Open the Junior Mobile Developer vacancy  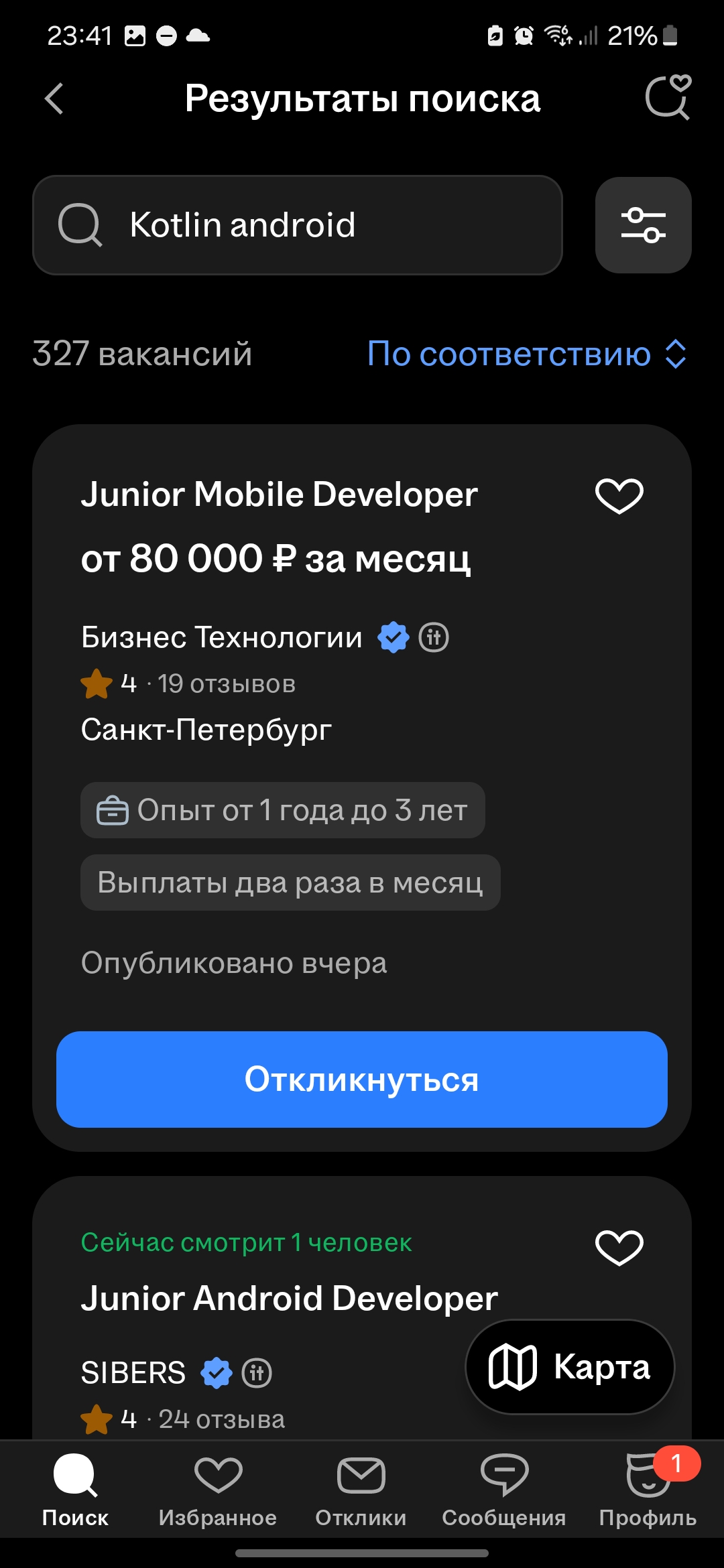click(279, 495)
